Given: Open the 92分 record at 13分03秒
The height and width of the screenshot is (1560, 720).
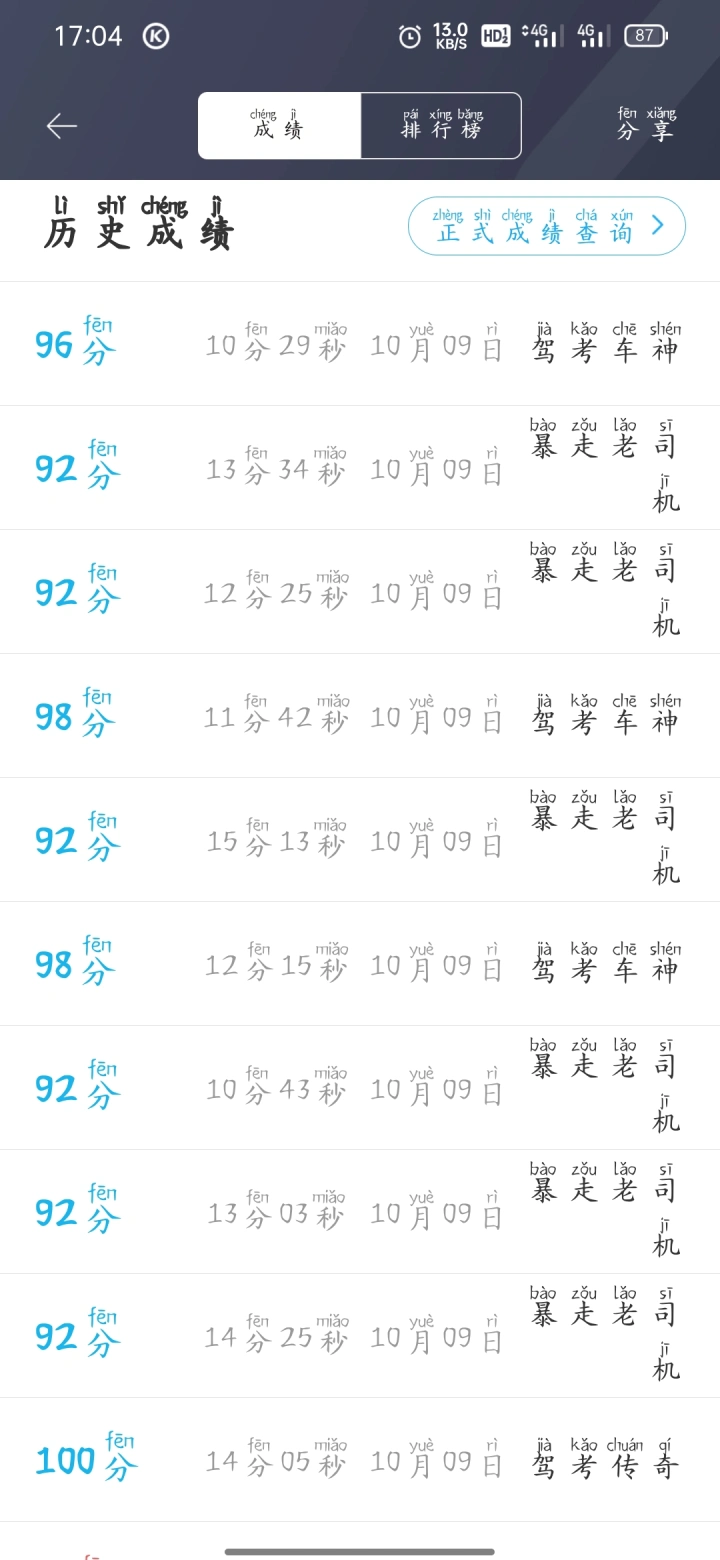Looking at the screenshot, I should [x=360, y=1212].
